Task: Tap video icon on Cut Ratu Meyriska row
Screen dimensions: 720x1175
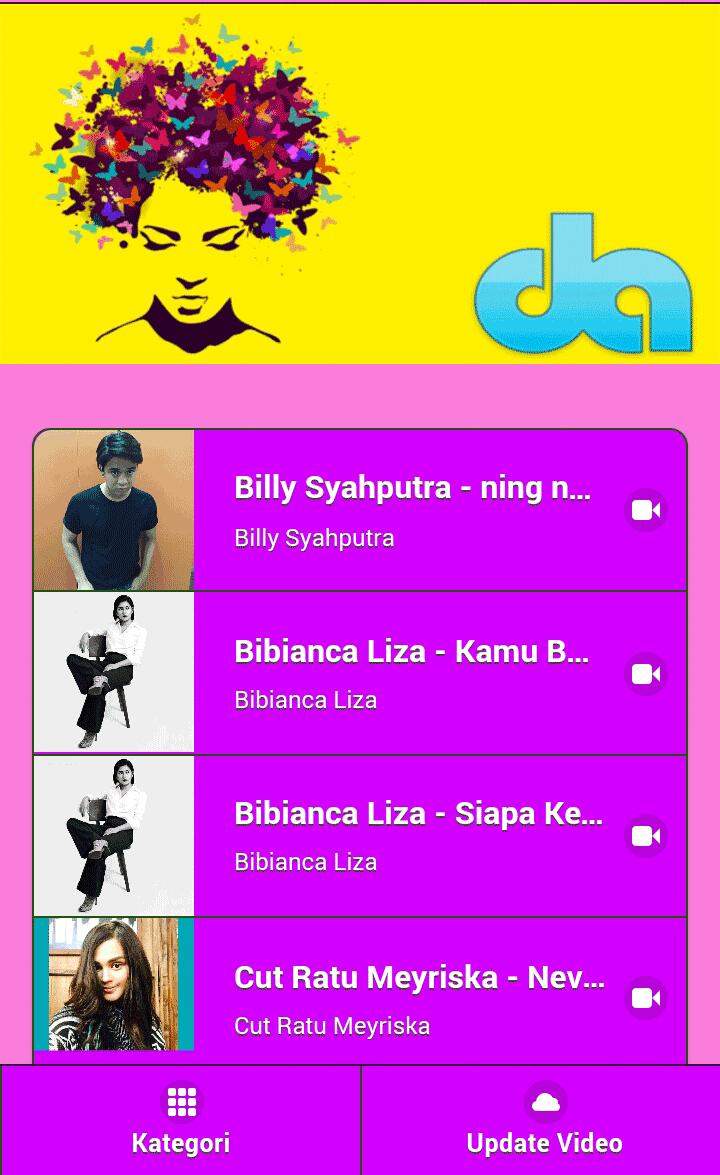Action: click(x=646, y=998)
